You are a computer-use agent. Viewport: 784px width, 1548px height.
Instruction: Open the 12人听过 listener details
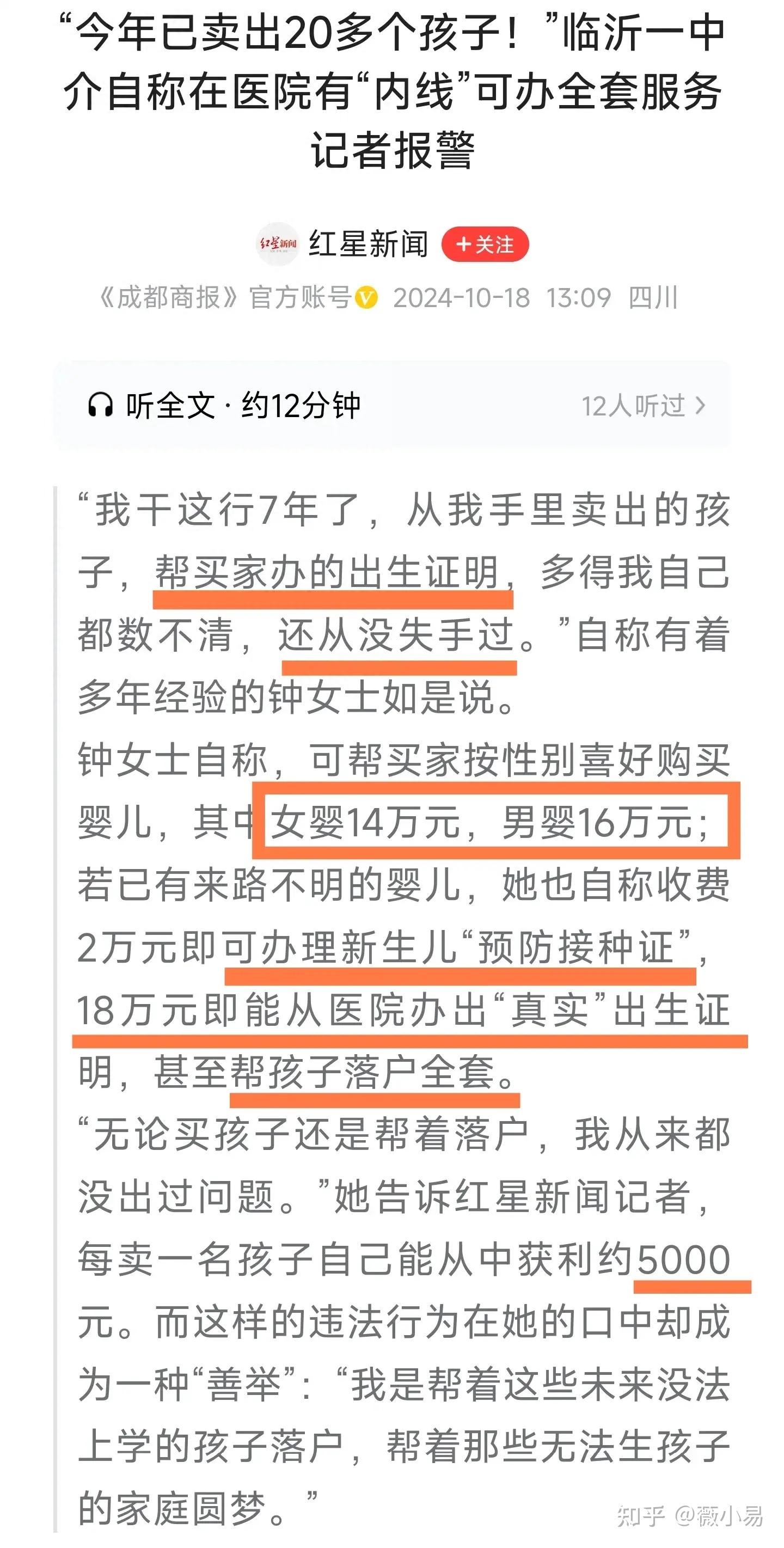pos(643,406)
